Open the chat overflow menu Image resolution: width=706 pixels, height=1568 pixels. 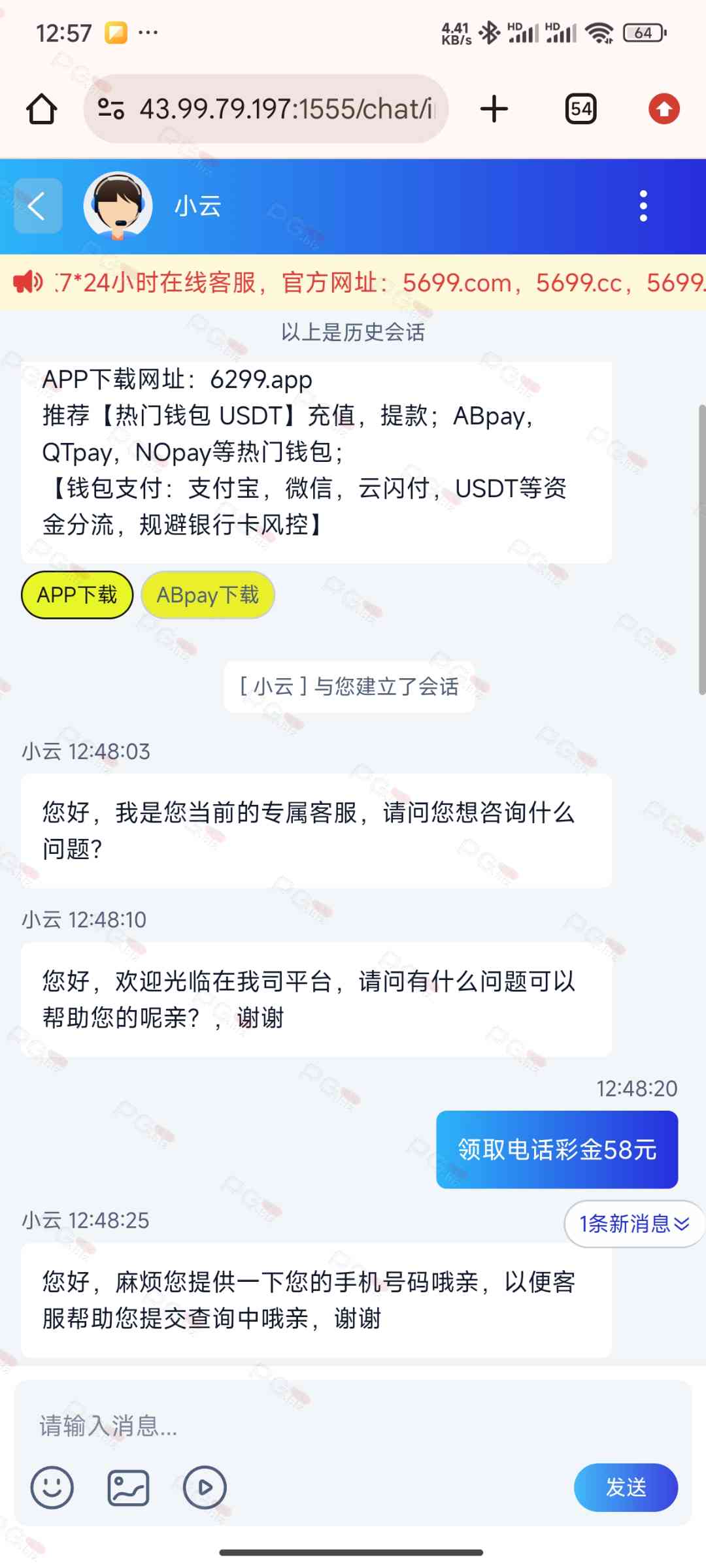(x=643, y=206)
